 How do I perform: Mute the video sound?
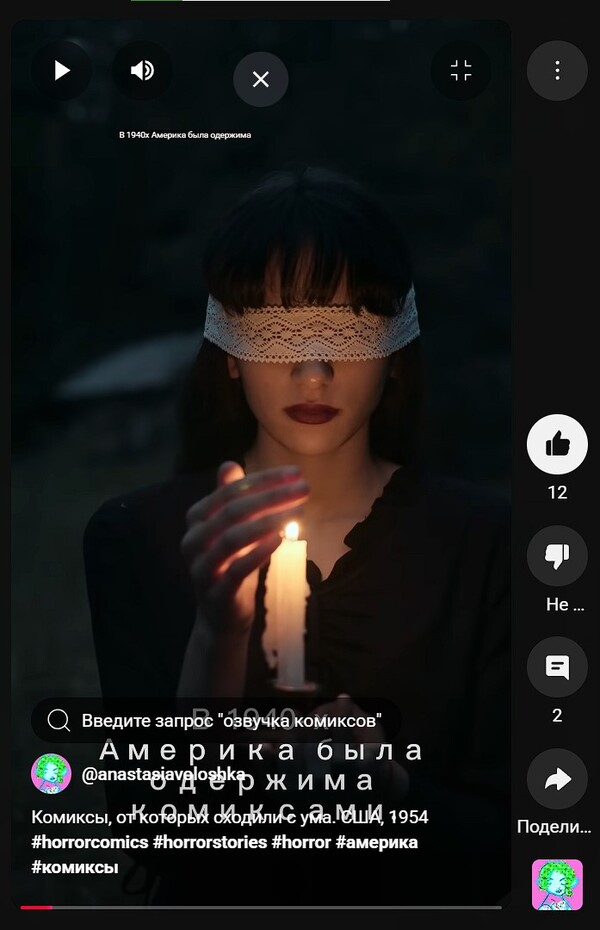pos(143,71)
